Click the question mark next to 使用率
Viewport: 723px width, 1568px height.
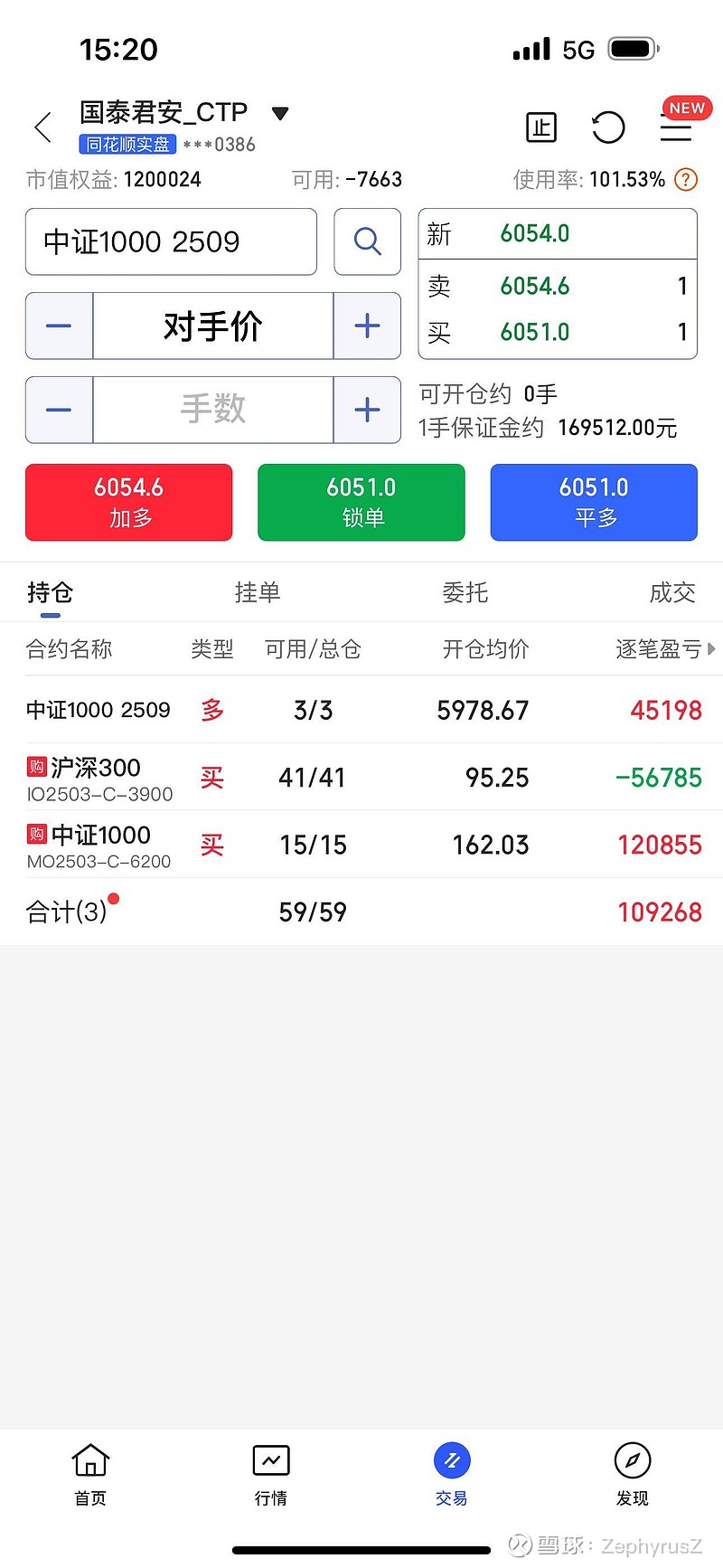pyautogui.click(x=685, y=179)
